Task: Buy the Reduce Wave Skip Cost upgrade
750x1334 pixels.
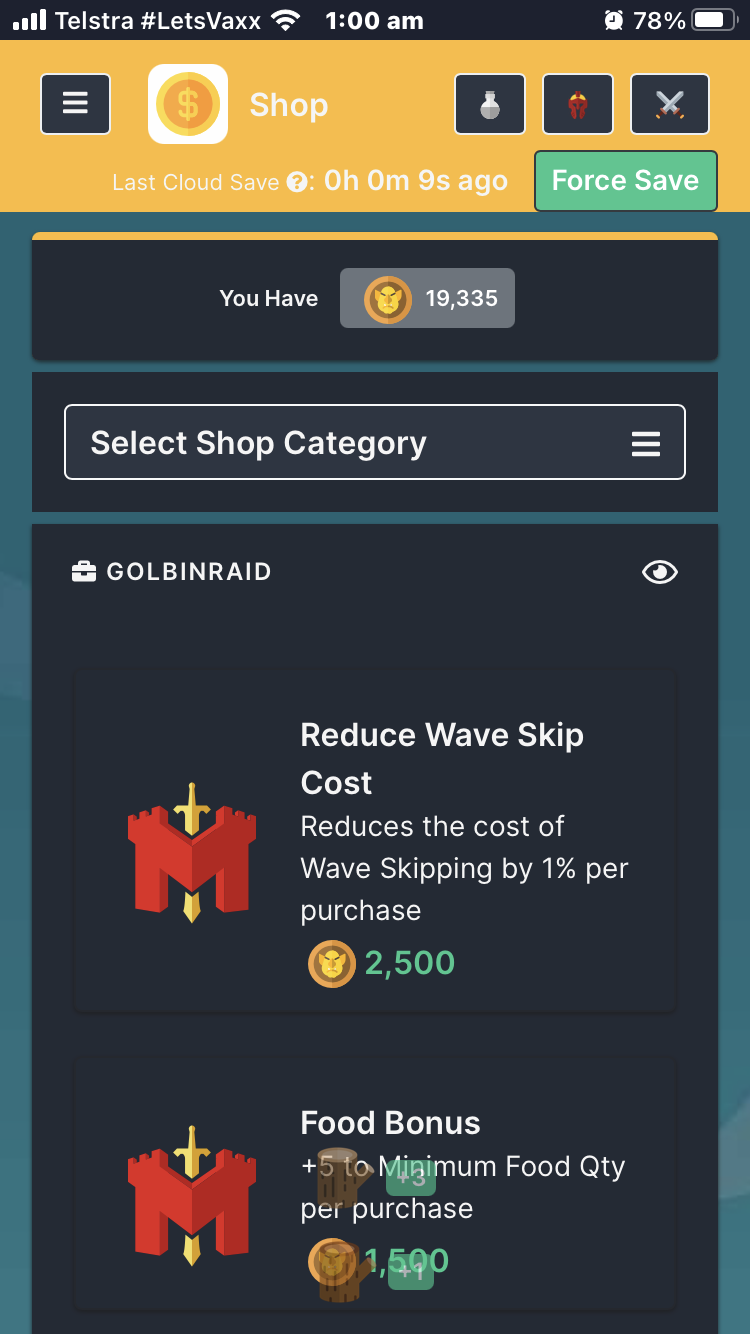Action: [375, 842]
